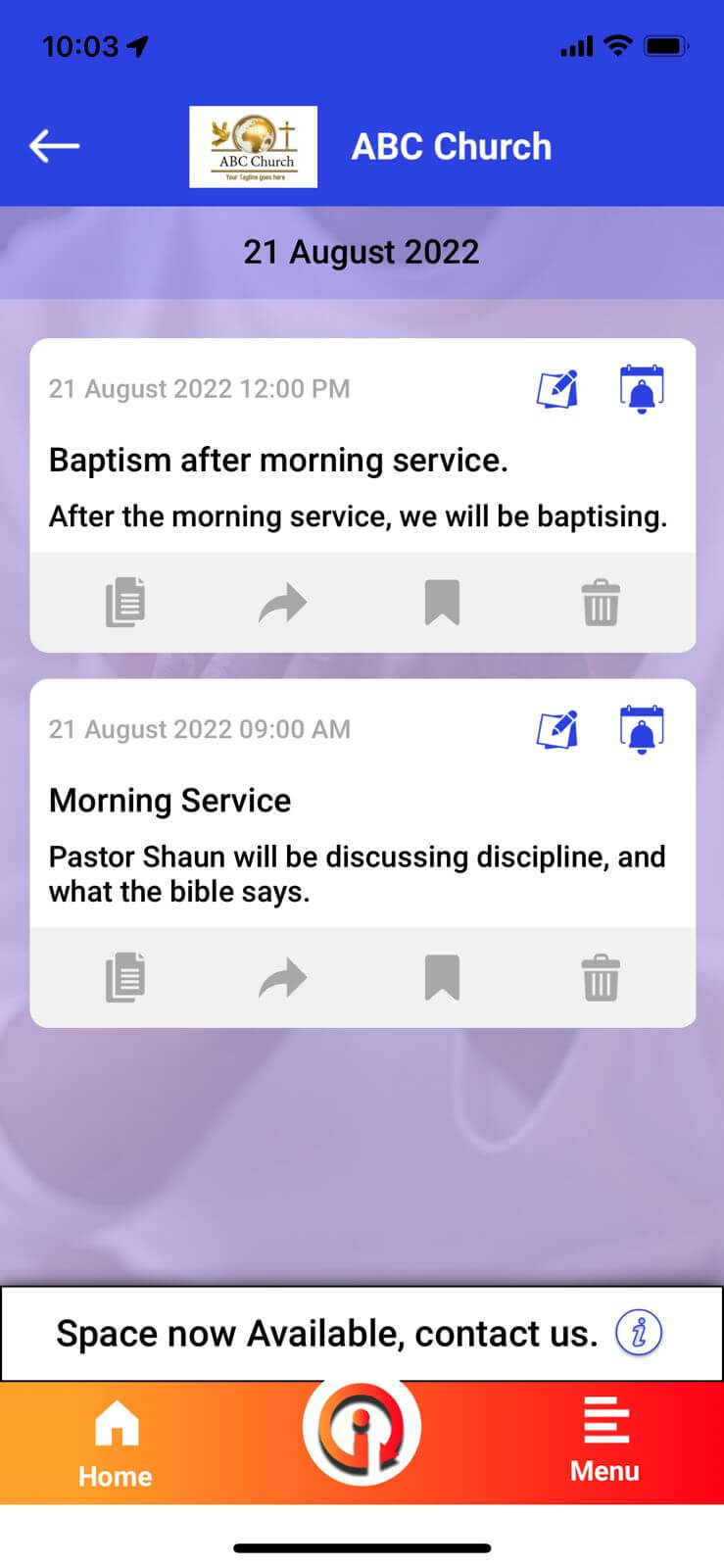Bookmark the Baptism after morning service event
Image resolution: width=724 pixels, height=1568 pixels.
(442, 602)
